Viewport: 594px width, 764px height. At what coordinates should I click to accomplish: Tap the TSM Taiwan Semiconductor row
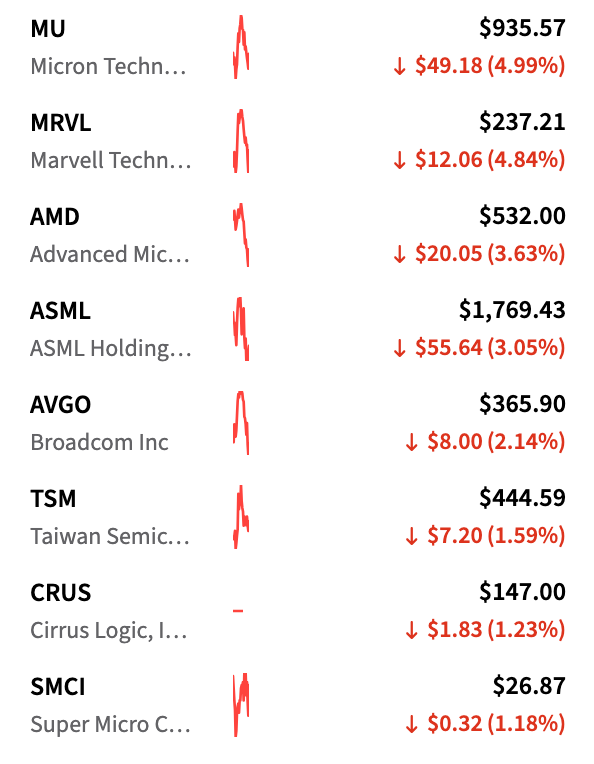pos(297,517)
